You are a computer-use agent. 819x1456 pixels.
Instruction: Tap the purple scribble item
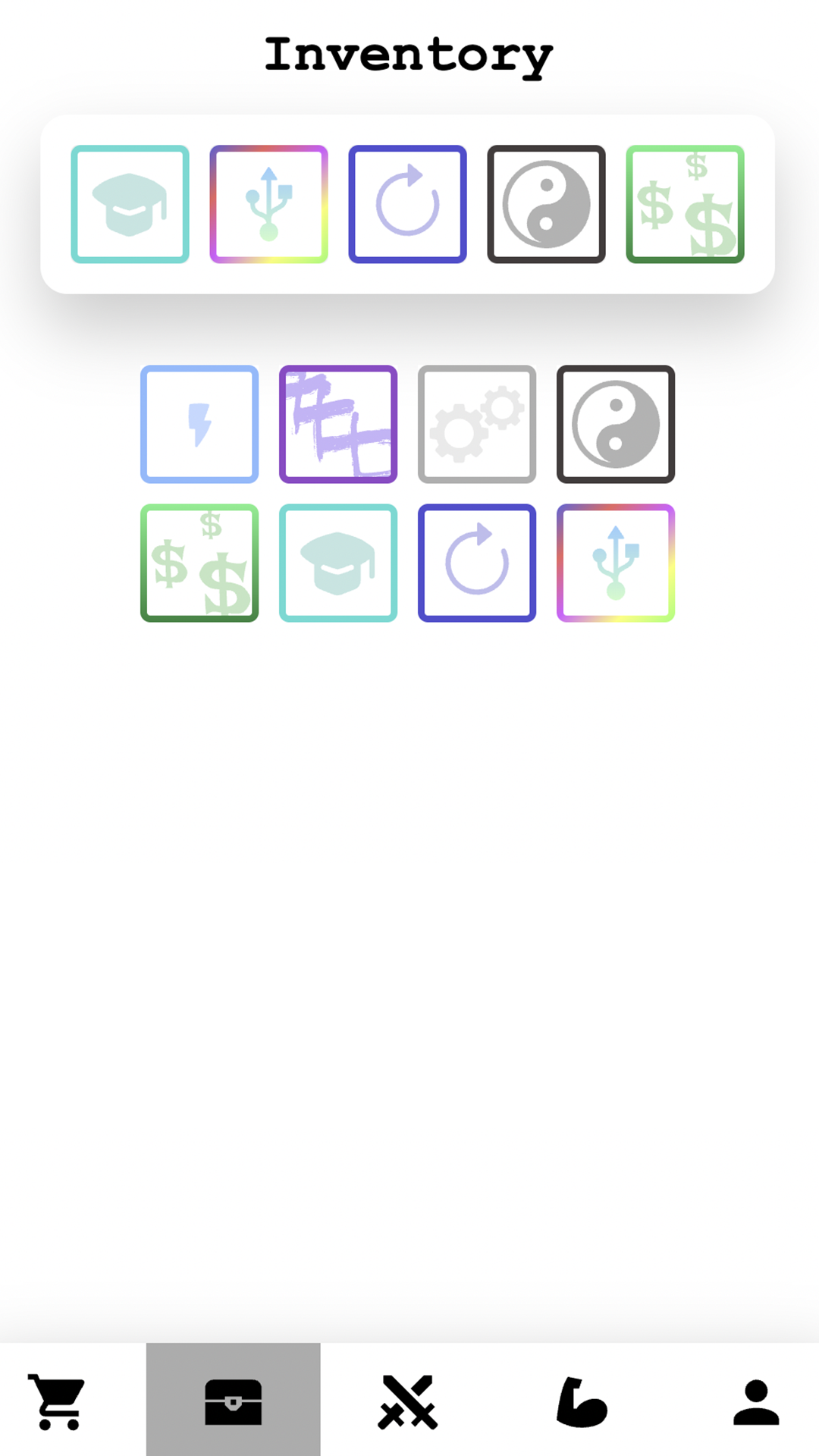pyautogui.click(x=338, y=424)
